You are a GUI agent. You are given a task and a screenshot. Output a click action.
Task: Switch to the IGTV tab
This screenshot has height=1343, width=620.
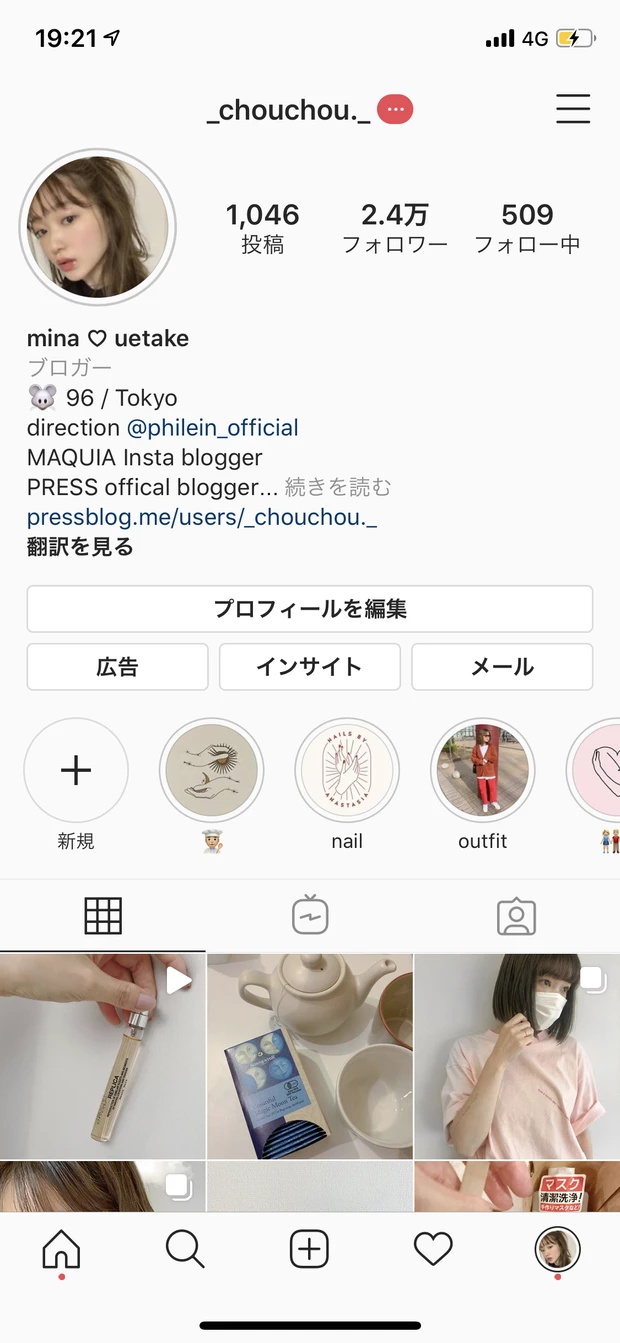310,916
